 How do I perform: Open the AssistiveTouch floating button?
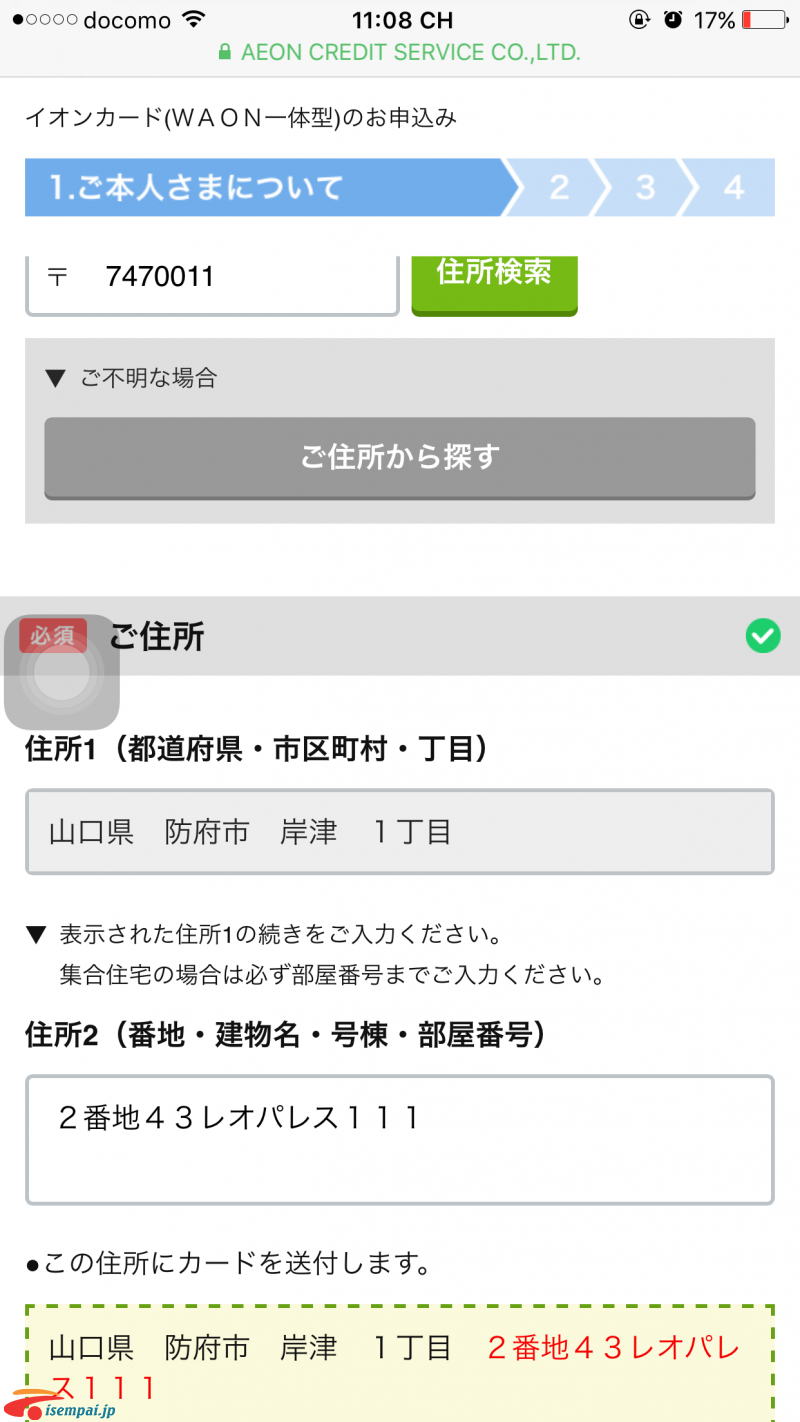tap(62, 672)
